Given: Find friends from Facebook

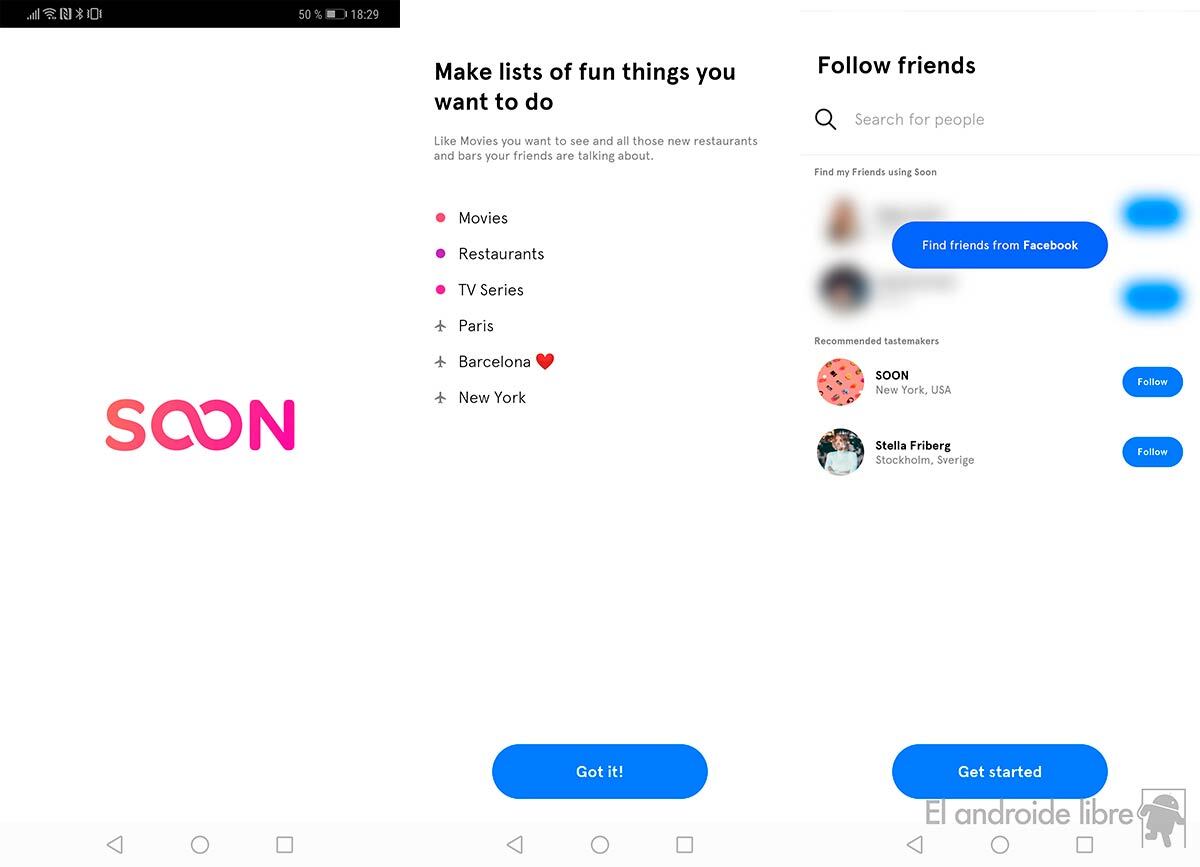Looking at the screenshot, I should click(x=999, y=245).
